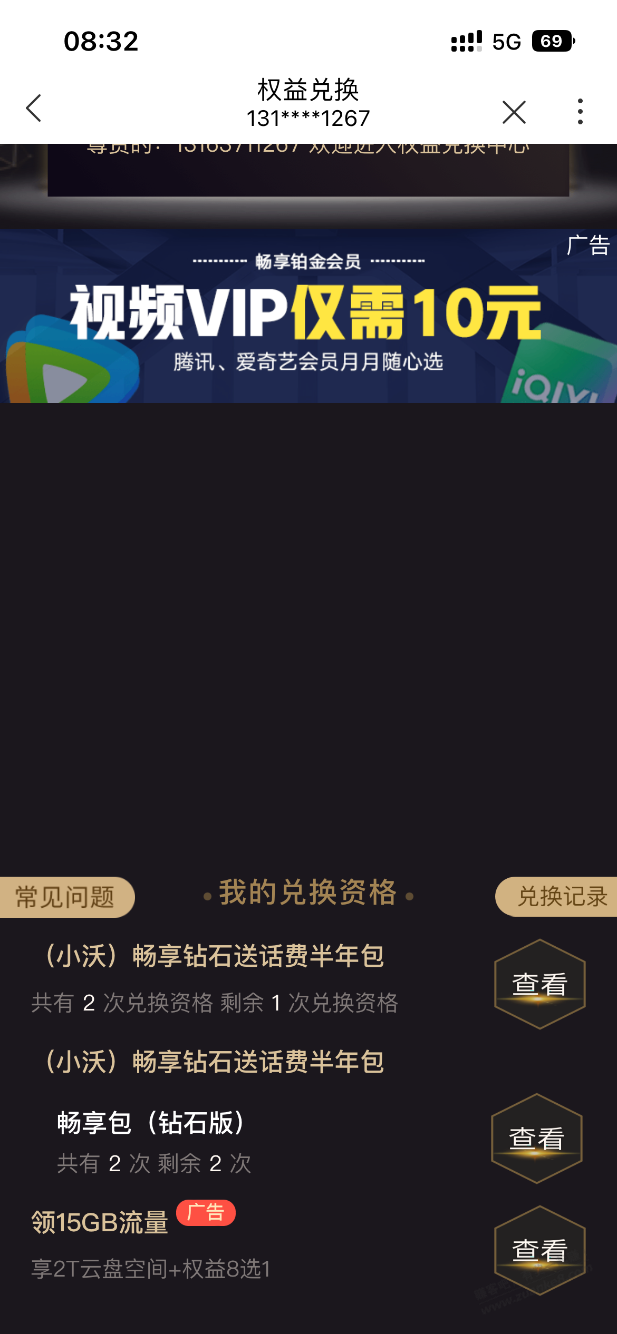Tap 查看 for 畅享包（钻石版）

tap(537, 1138)
